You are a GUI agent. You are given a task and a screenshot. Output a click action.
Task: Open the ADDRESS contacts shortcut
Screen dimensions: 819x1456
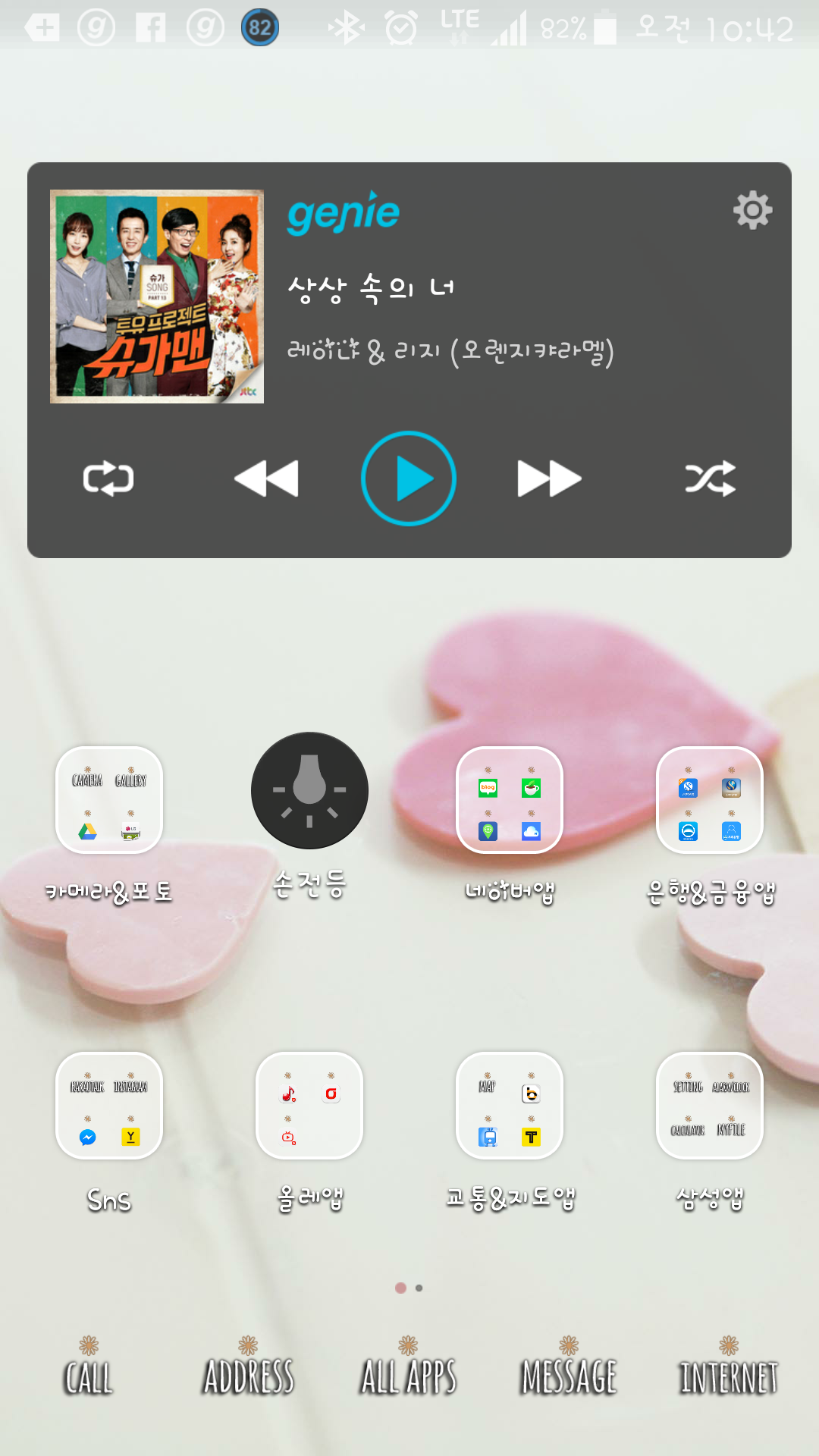[249, 1368]
